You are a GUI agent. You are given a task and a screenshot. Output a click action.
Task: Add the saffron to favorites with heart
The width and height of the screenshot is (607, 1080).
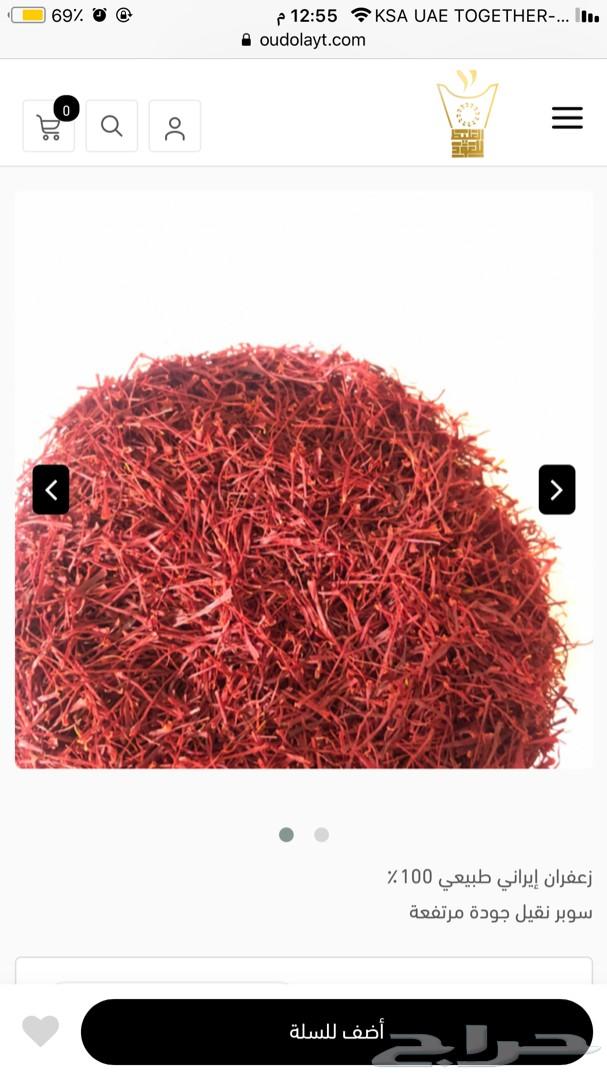pos(41,1031)
